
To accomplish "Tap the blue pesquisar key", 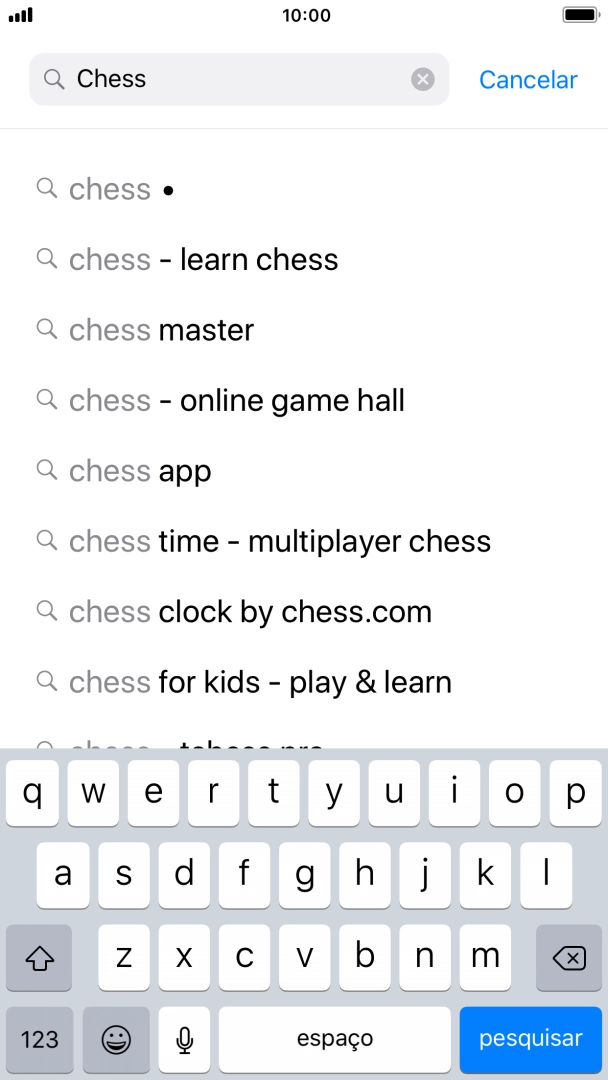I will point(530,1039).
